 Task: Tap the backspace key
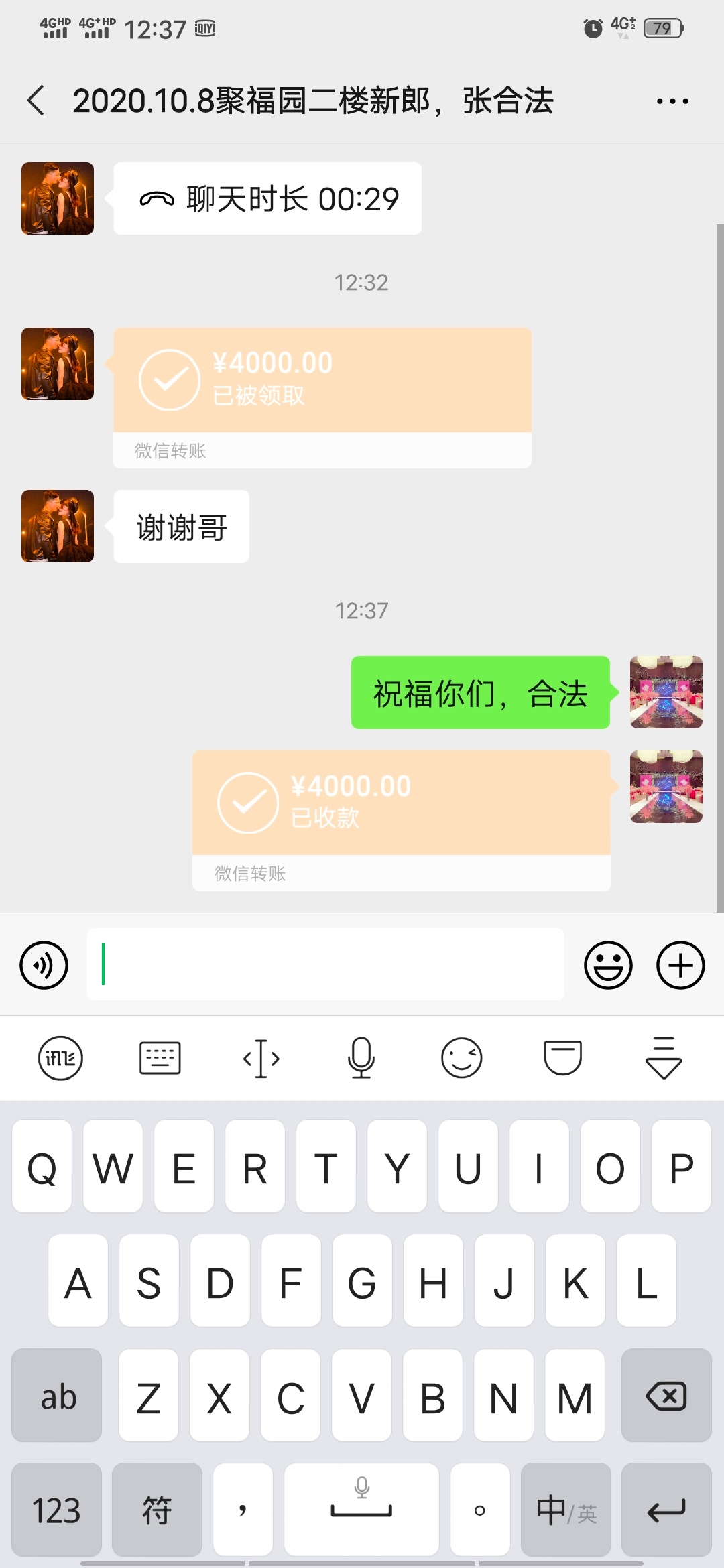coord(666,1395)
